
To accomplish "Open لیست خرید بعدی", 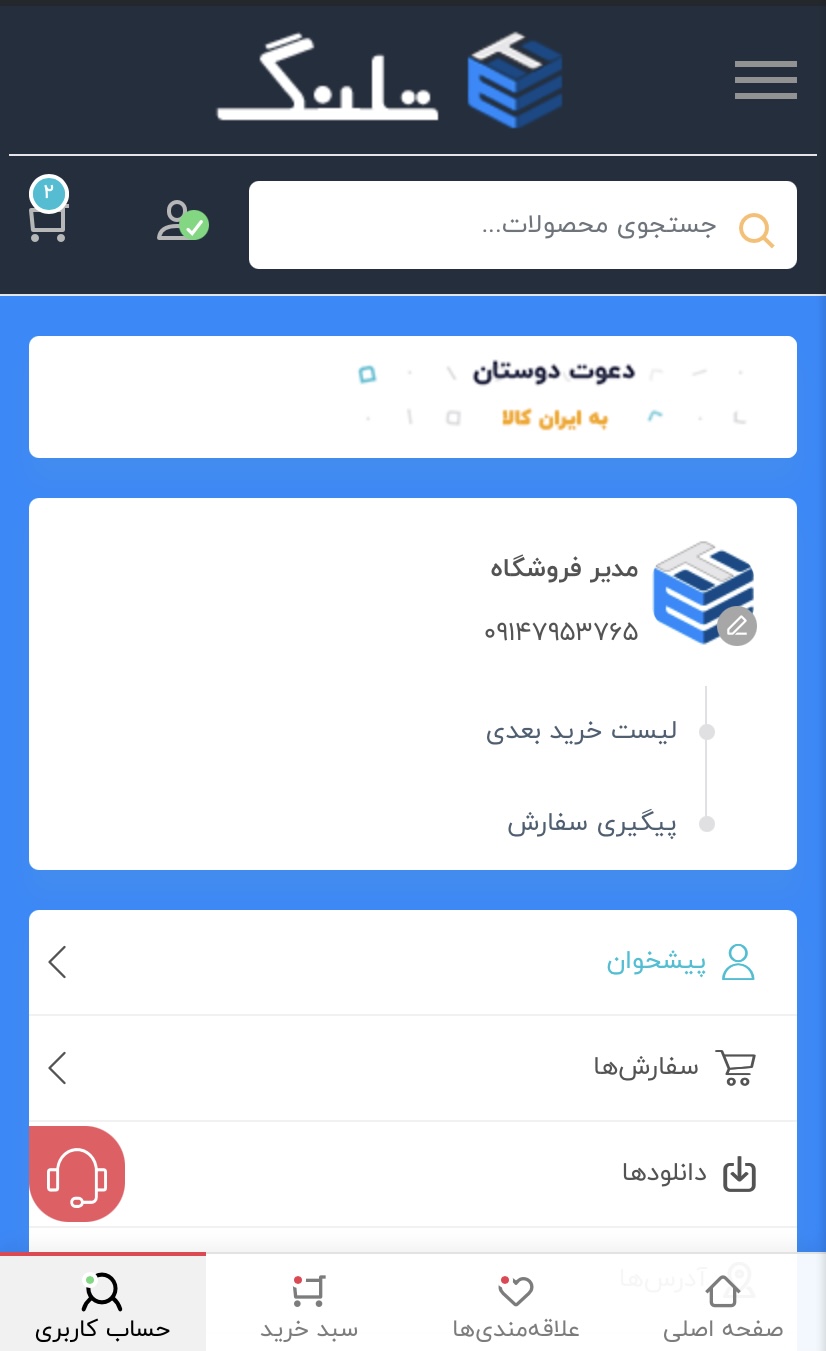I will tap(581, 732).
